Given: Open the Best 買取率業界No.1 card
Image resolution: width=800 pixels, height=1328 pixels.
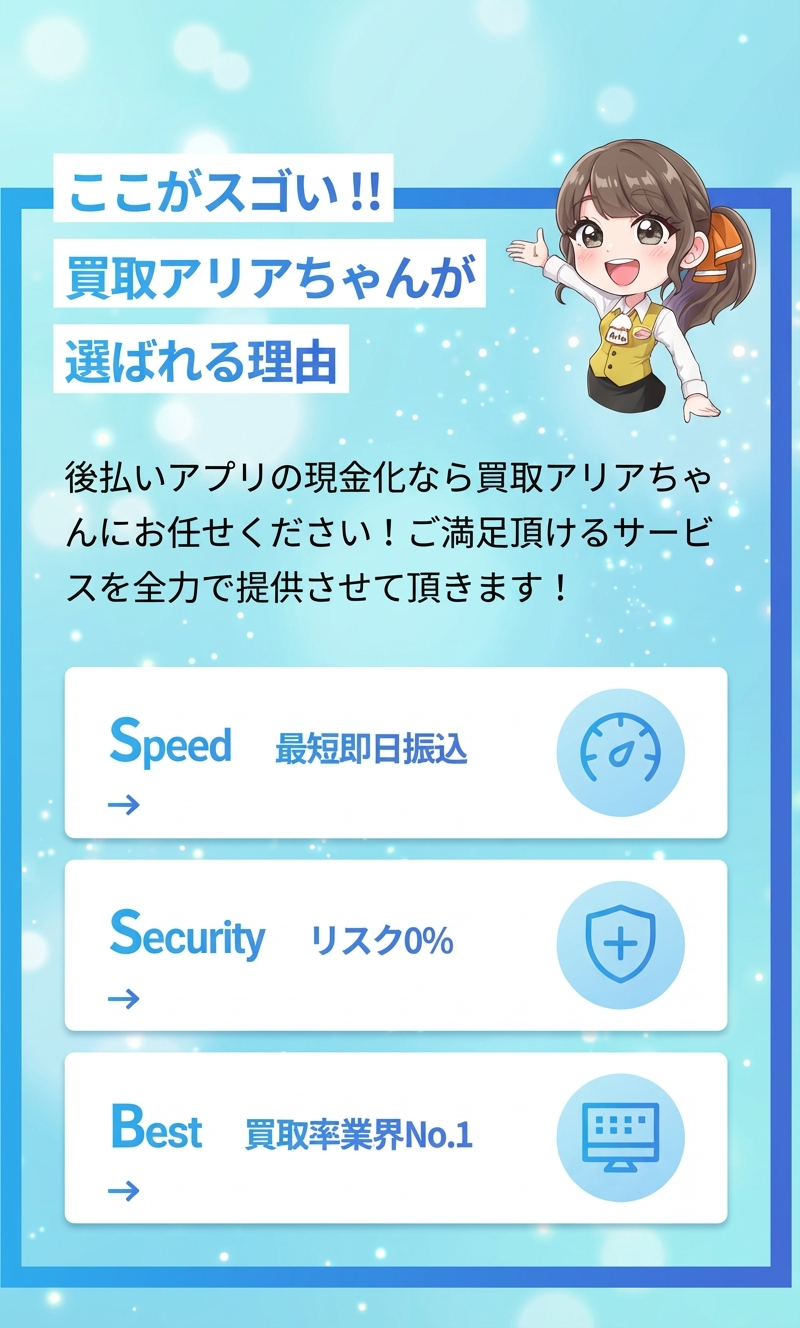Looking at the screenshot, I should [x=395, y=1137].
